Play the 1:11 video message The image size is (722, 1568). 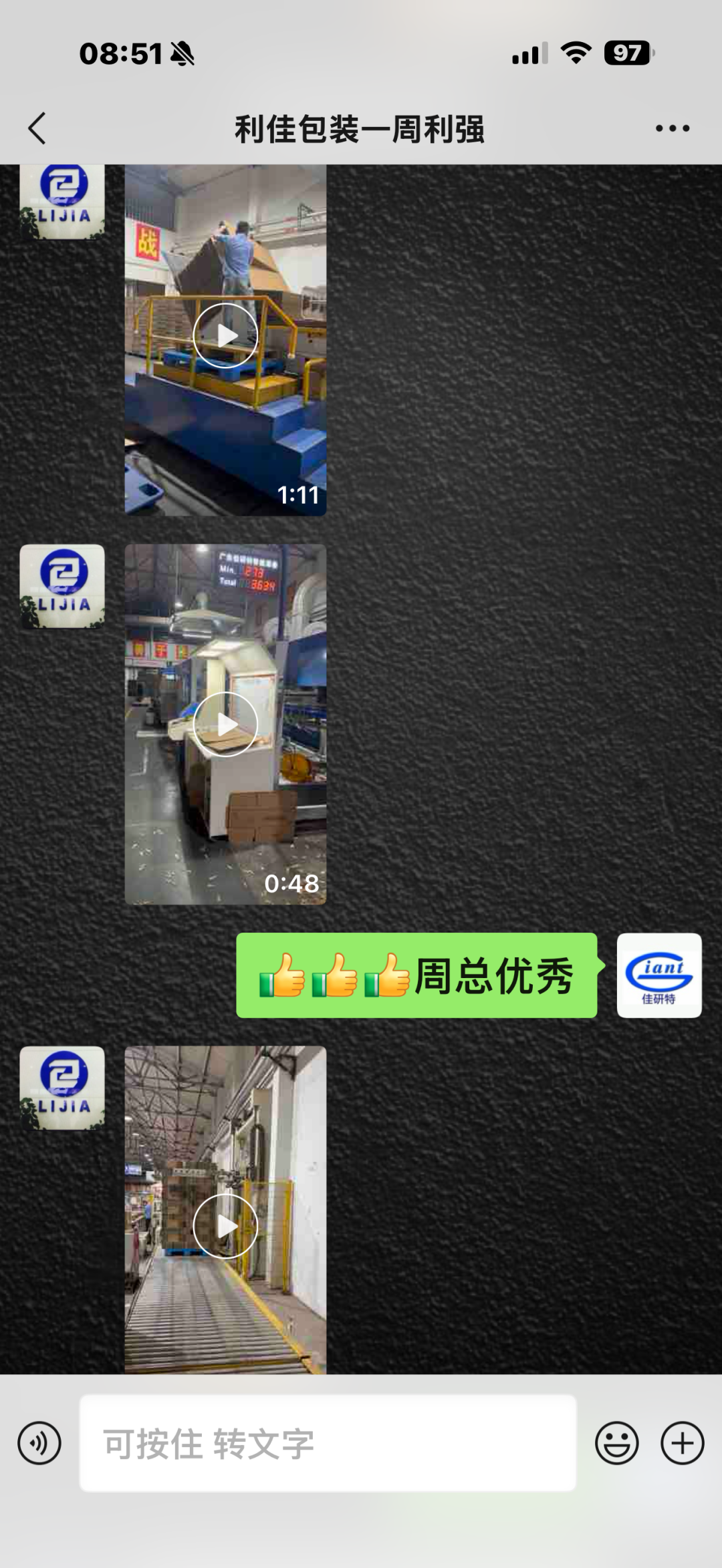(225, 339)
